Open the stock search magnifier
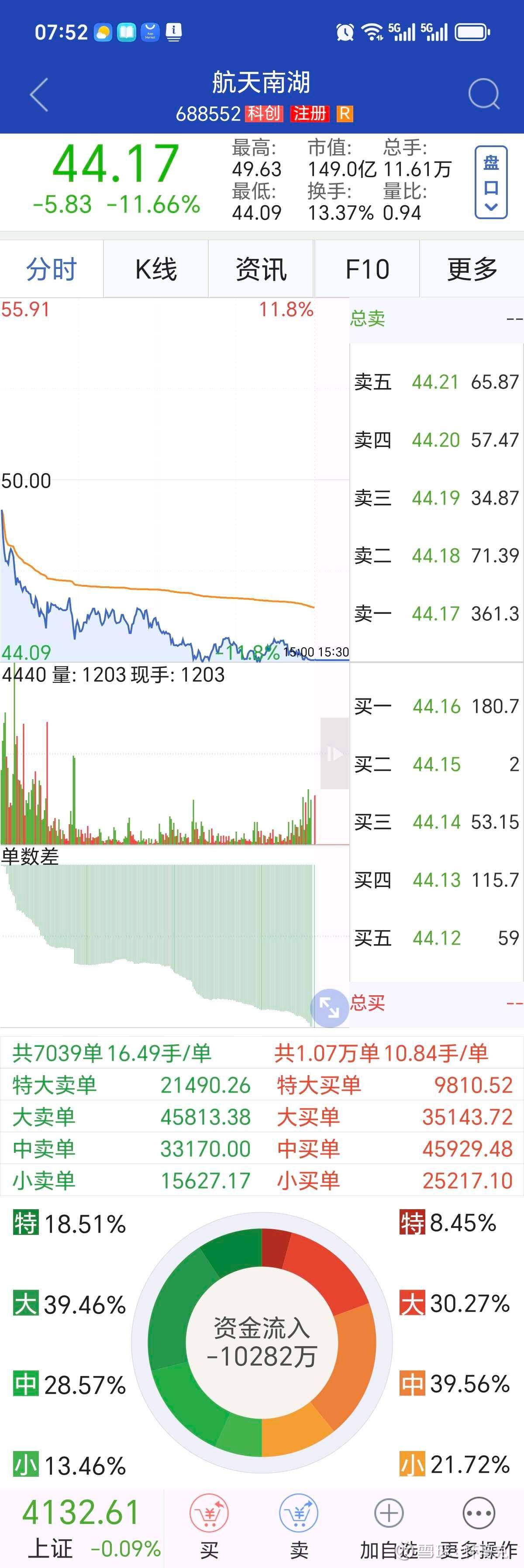The image size is (524, 1568). (x=484, y=94)
